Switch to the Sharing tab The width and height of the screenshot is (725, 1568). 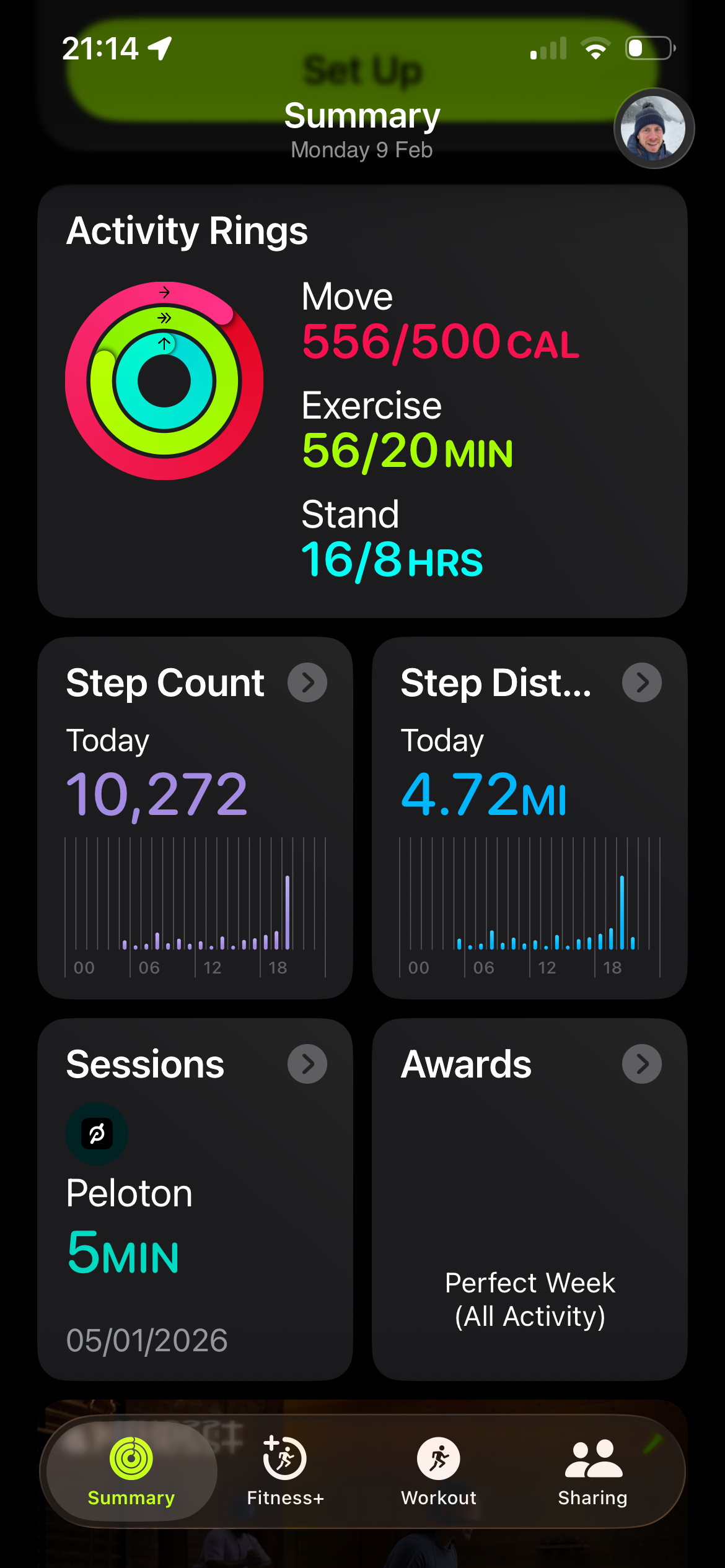592,1471
